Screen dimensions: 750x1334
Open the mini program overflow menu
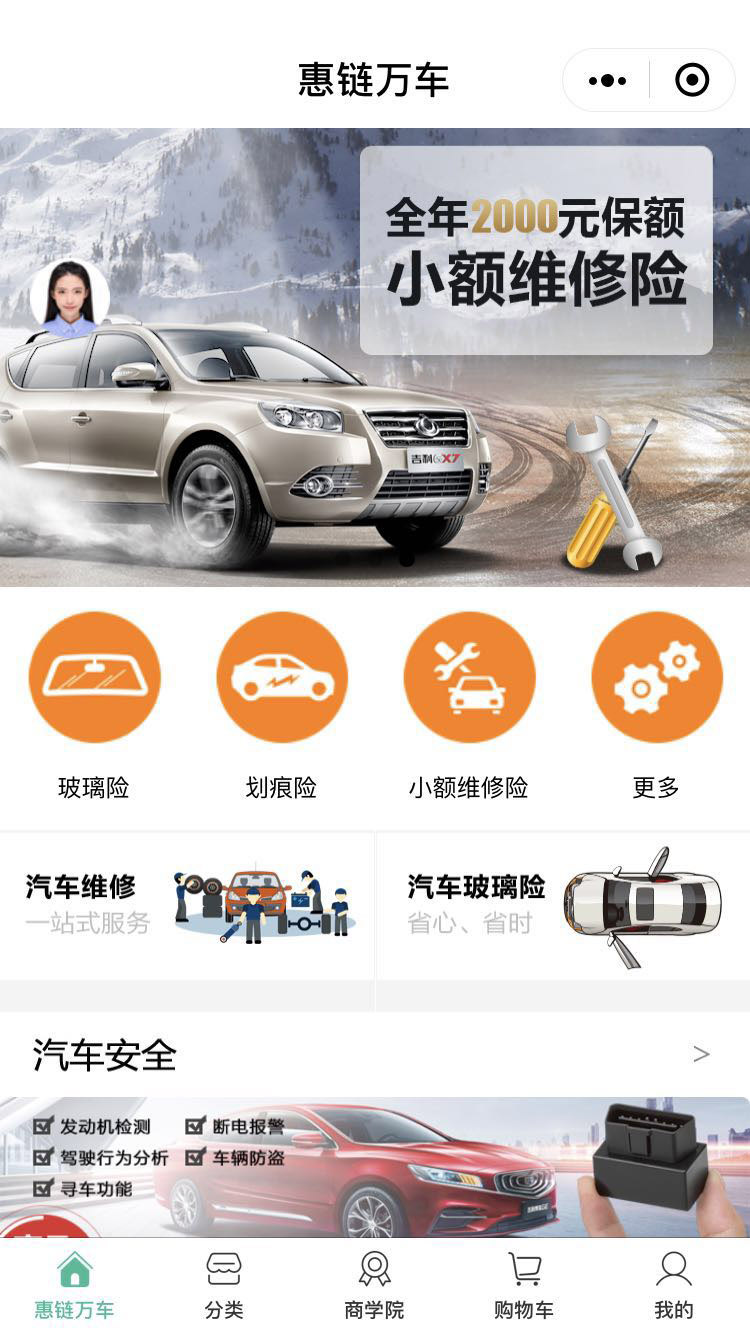pos(607,80)
